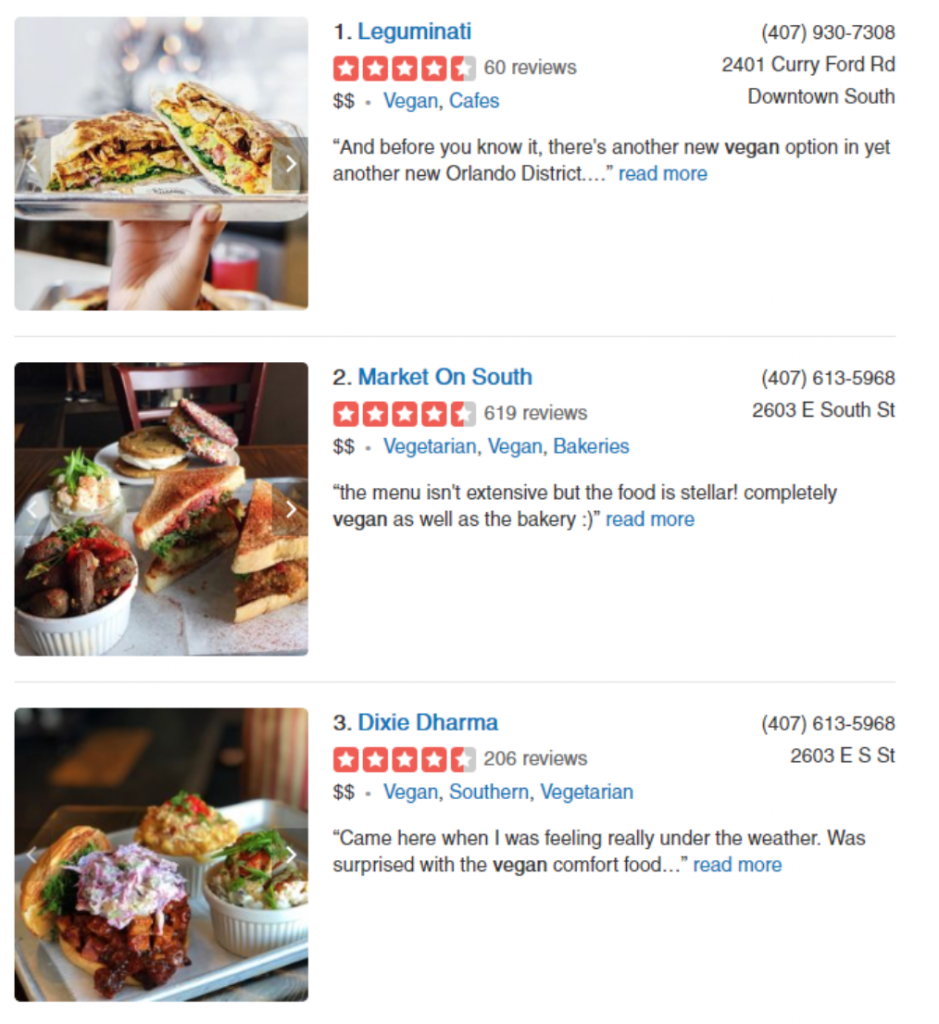Viewport: 939px width, 1024px height.
Task: Show previous photo for Market On South
Action: (32, 509)
